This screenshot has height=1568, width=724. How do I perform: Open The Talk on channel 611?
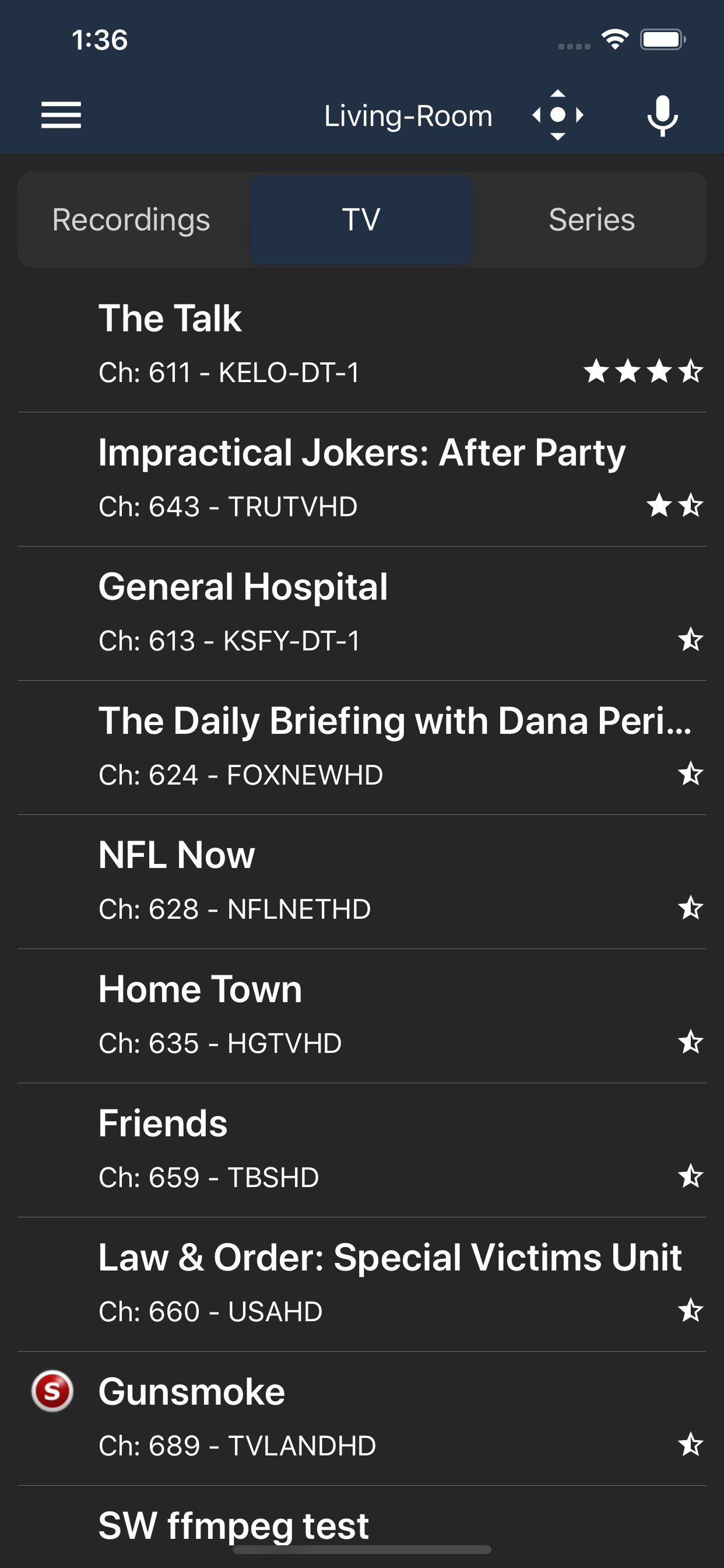[362, 346]
